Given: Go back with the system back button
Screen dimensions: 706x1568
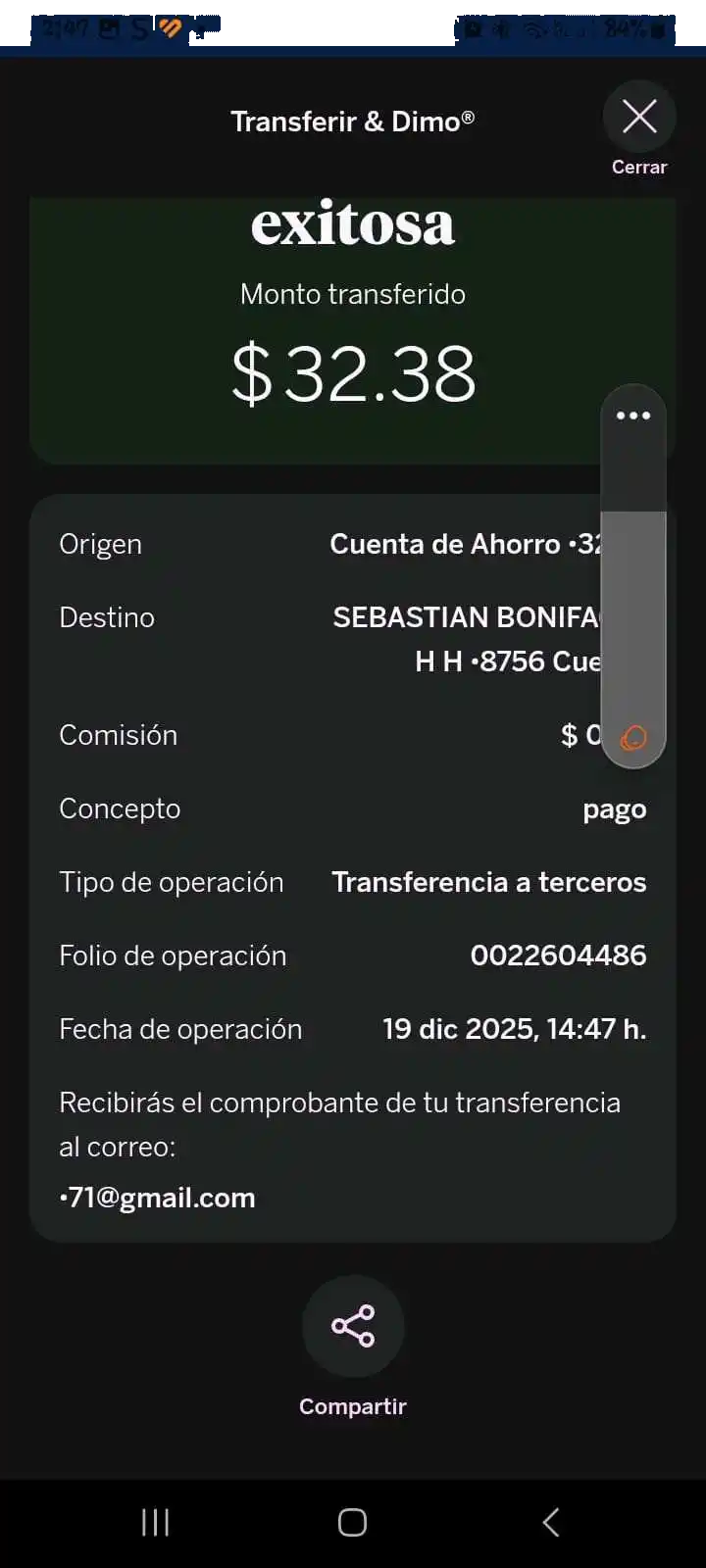Looking at the screenshot, I should pyautogui.click(x=551, y=1522).
